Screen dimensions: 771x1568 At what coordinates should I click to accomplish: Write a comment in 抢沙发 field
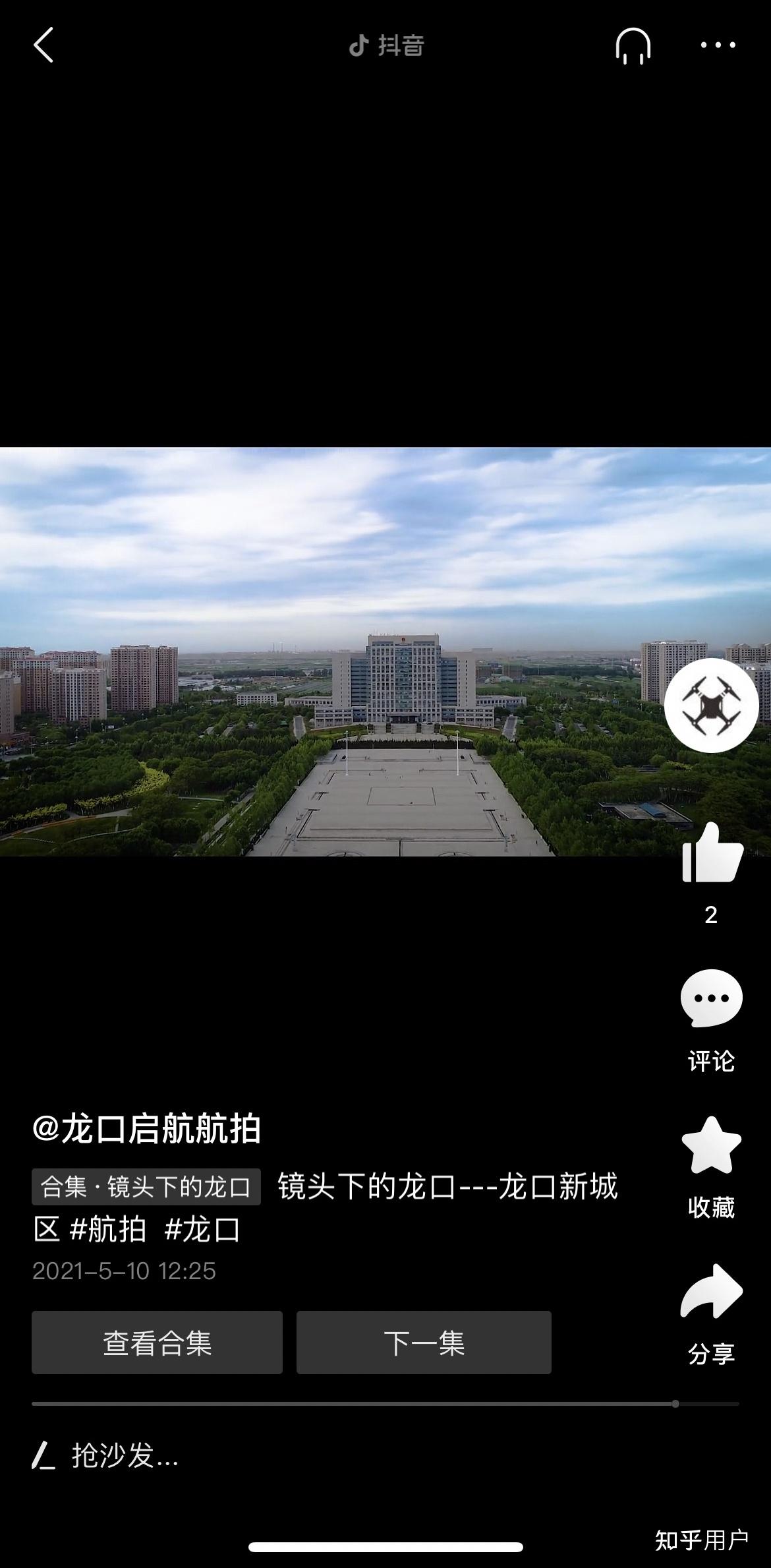pos(125,1455)
